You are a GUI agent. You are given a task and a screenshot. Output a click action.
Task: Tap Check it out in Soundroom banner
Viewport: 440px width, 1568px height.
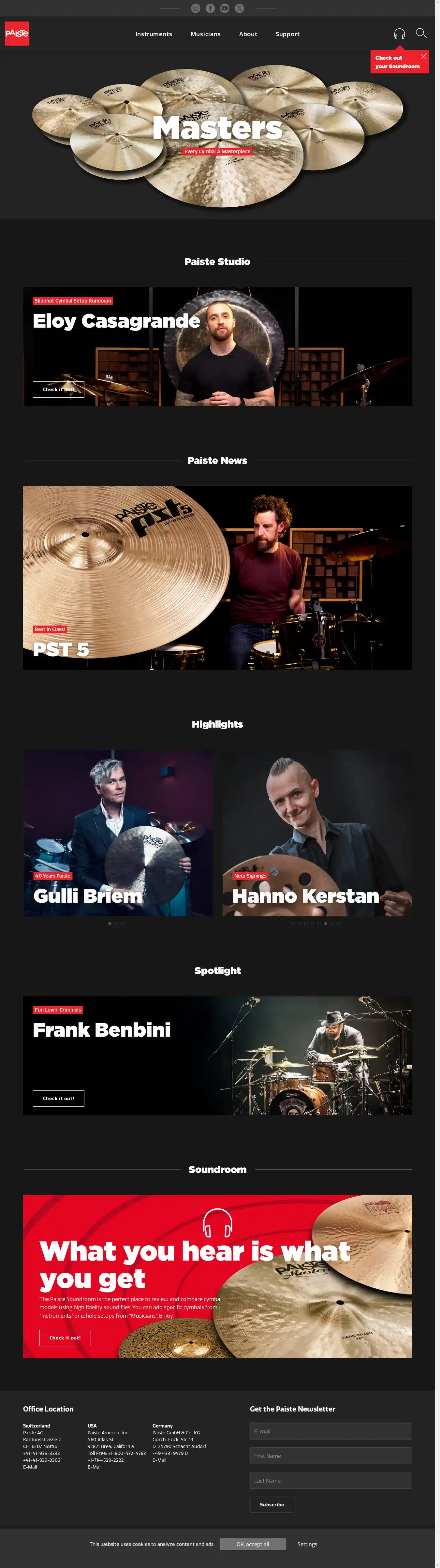point(65,1337)
